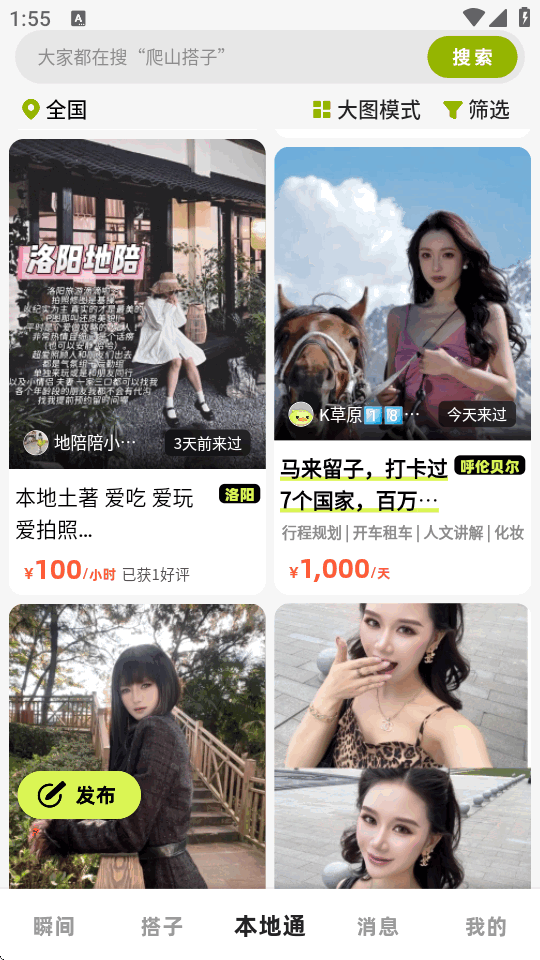Select the 本地通 tab
The height and width of the screenshot is (960, 540).
[x=269, y=926]
